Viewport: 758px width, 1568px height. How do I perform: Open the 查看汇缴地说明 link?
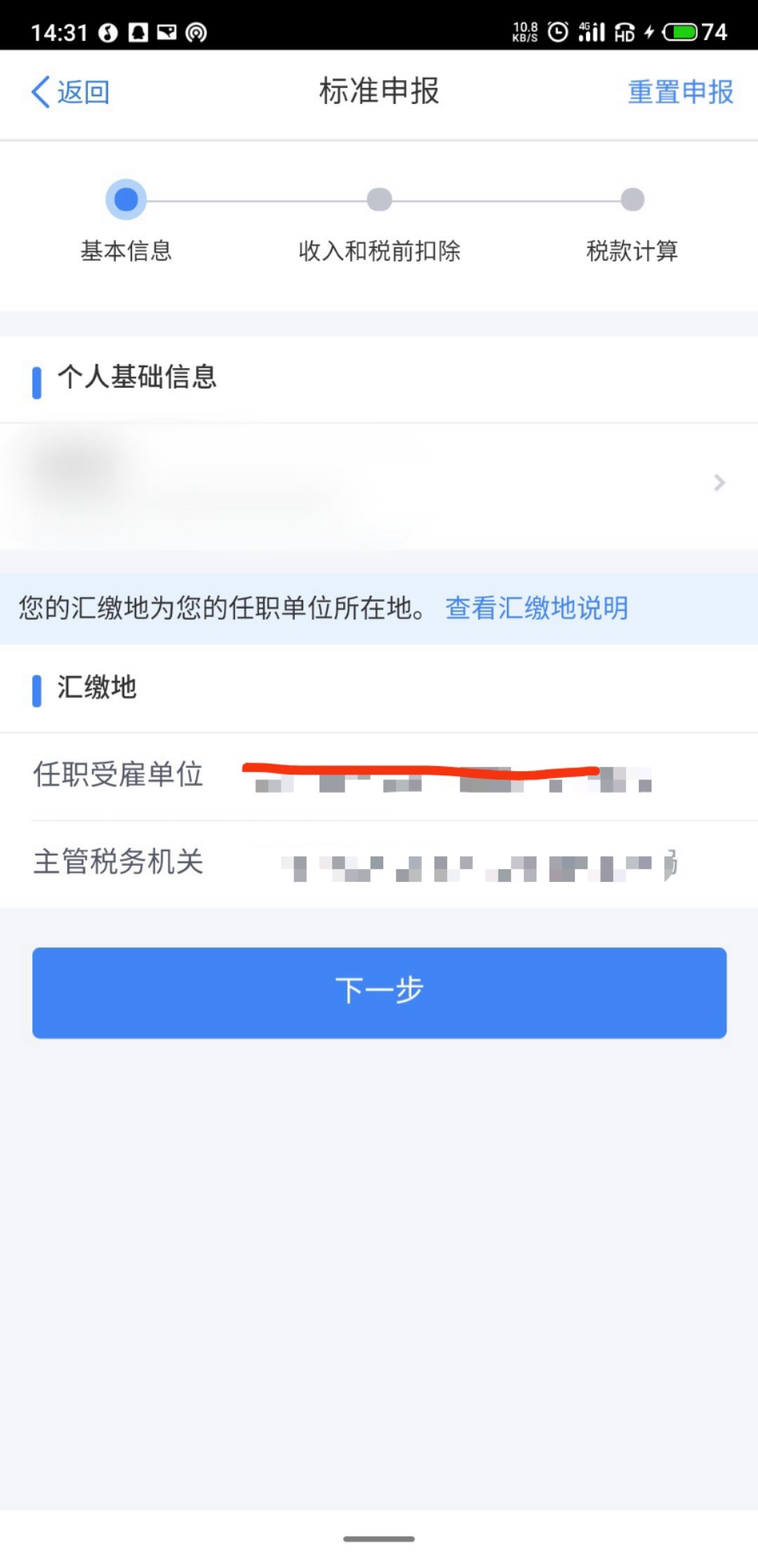click(536, 608)
